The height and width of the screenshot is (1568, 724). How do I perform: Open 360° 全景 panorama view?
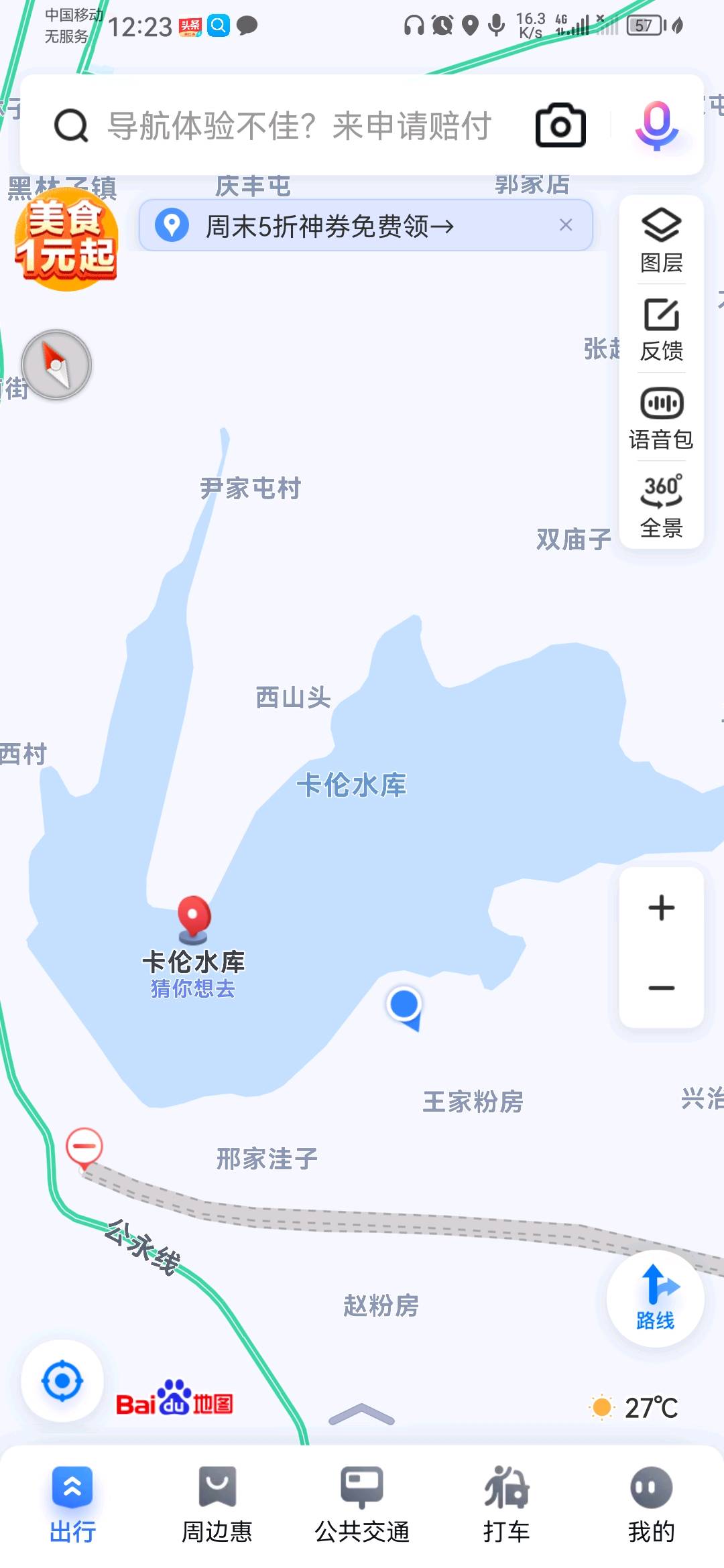(661, 506)
